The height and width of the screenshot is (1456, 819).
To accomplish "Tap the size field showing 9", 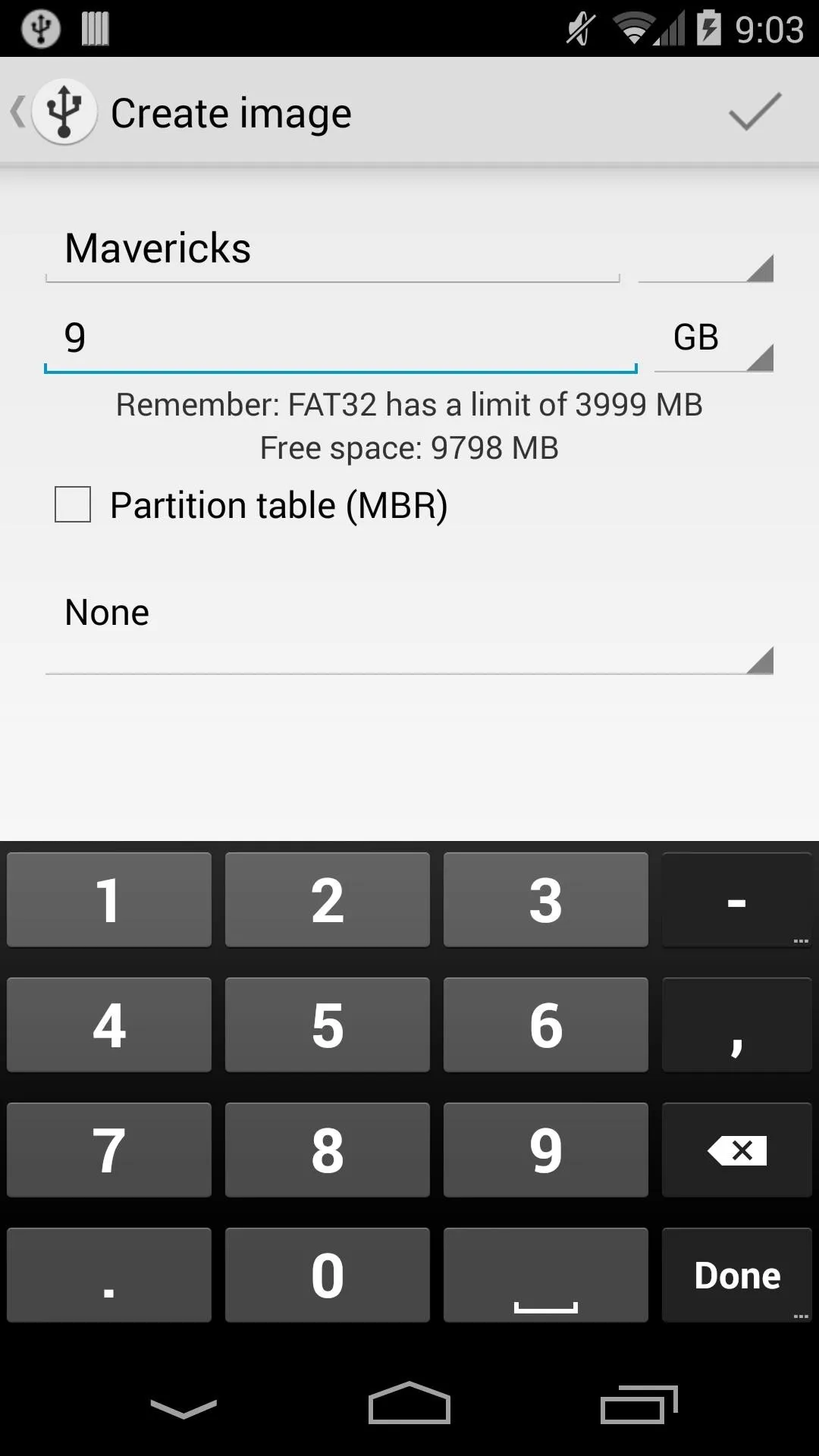I will click(x=340, y=338).
